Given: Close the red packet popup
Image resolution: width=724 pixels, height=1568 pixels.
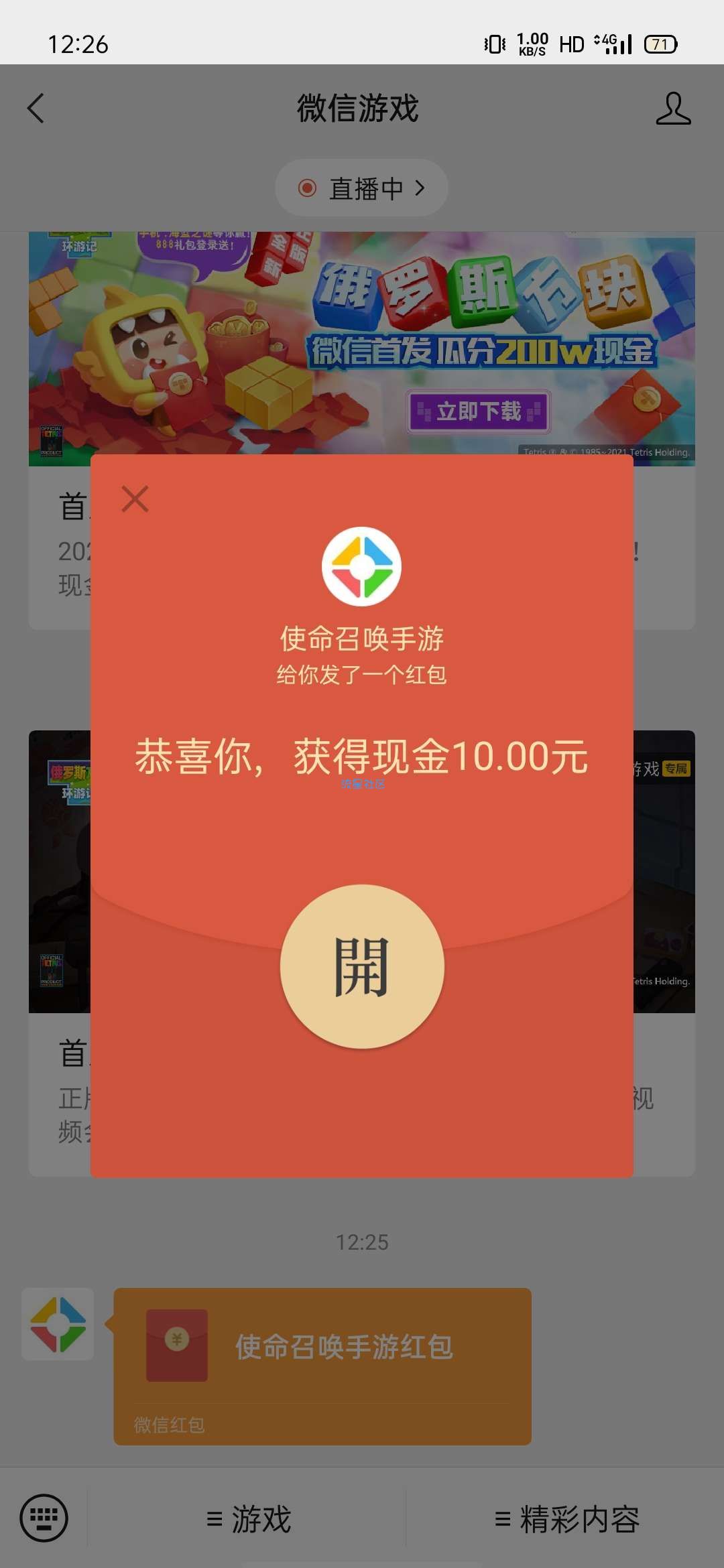Looking at the screenshot, I should (x=135, y=499).
